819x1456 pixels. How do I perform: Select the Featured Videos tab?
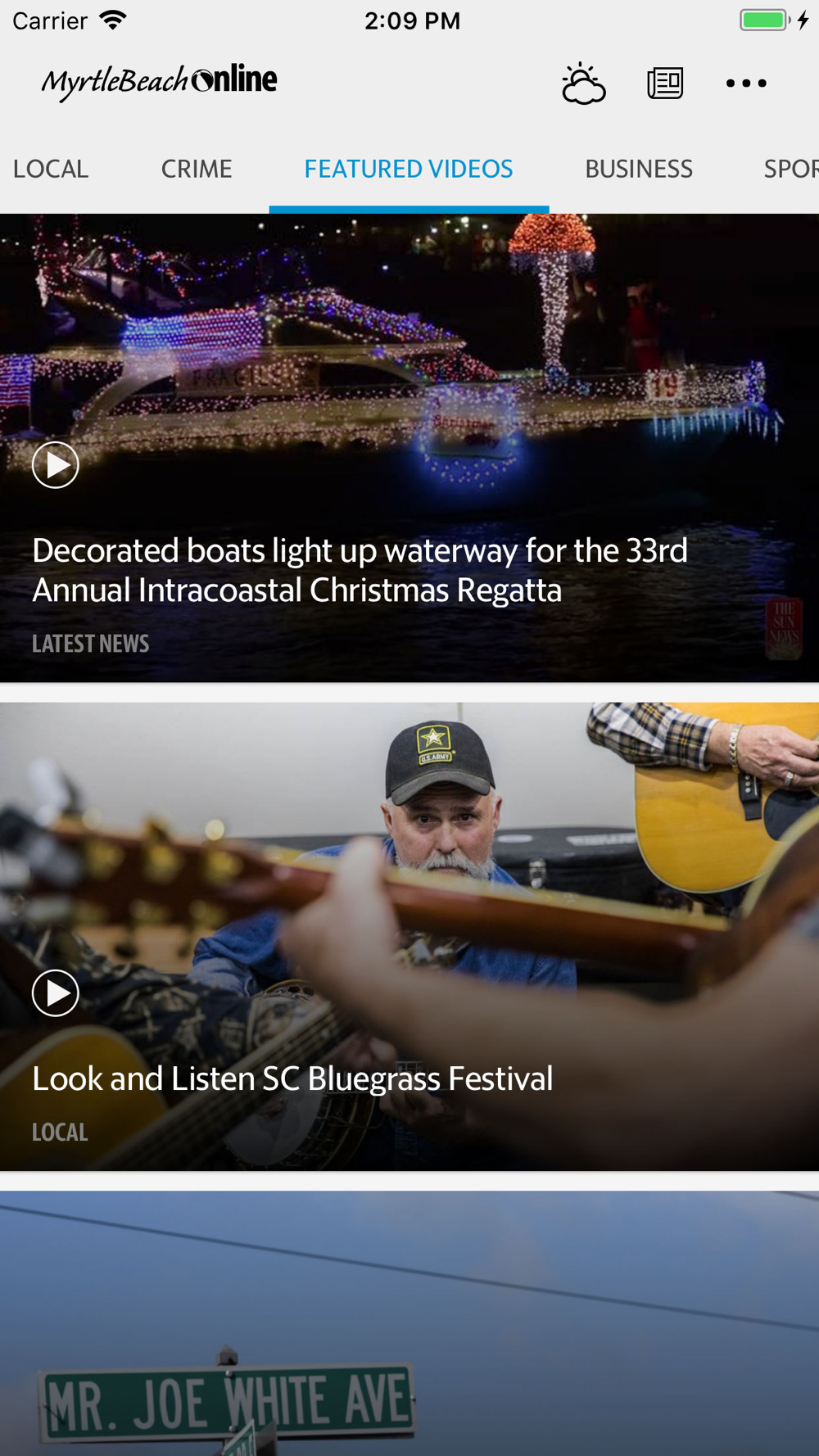[x=409, y=169]
